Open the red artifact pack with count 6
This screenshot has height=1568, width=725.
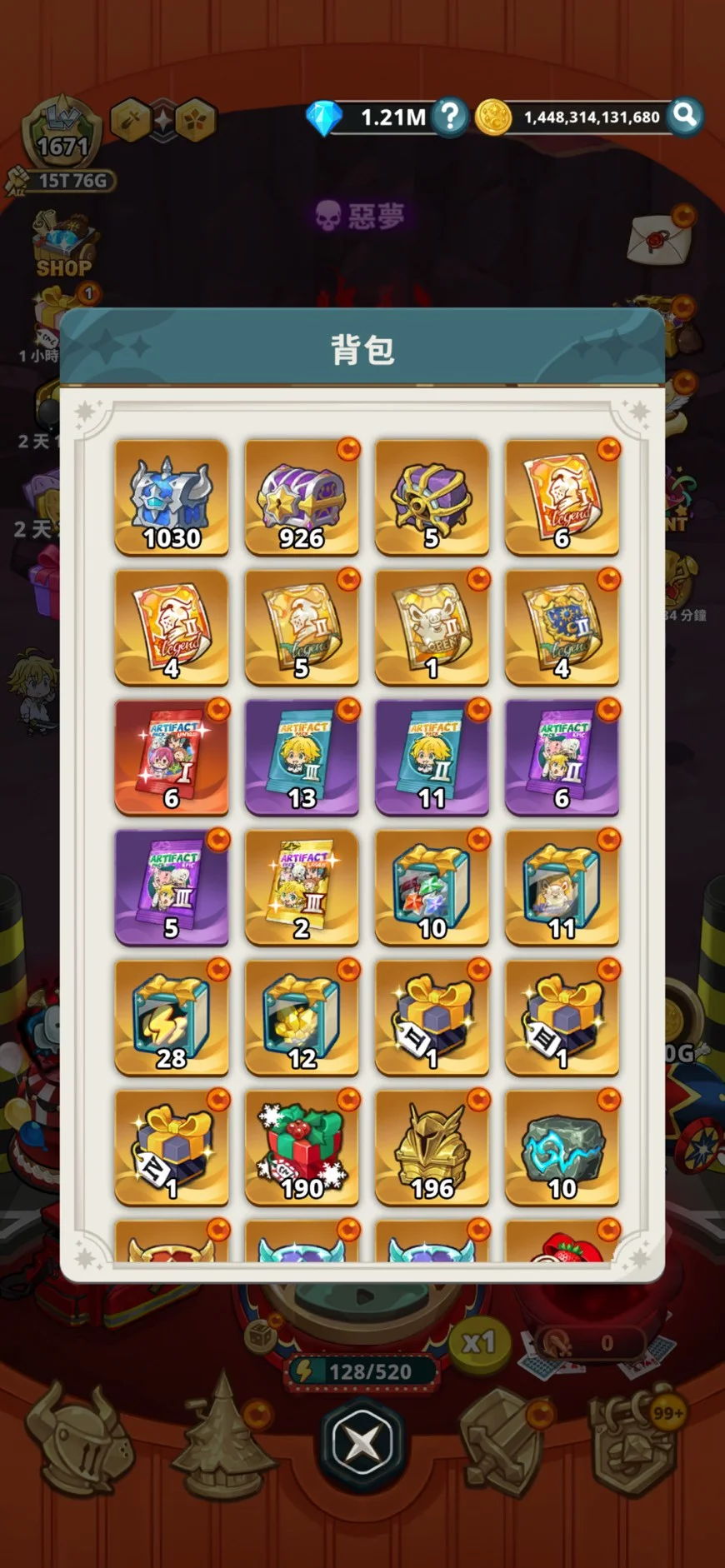(x=171, y=757)
